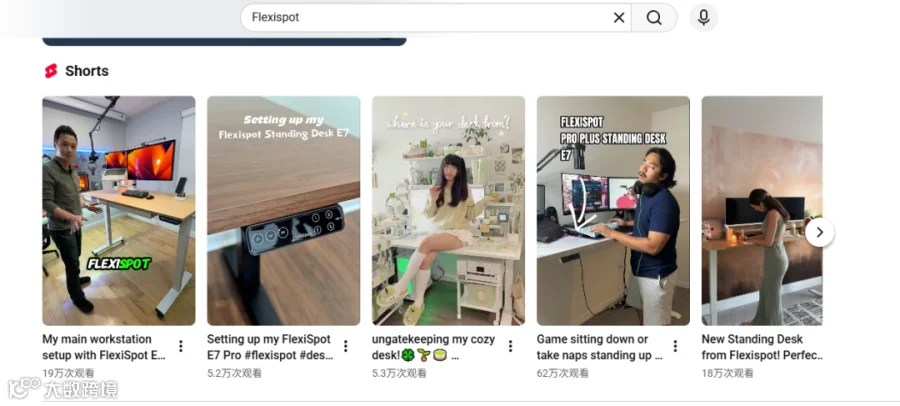Open options menu for 'Setting up my FlexiSpot' short
The width and height of the screenshot is (900, 406).
(346, 346)
